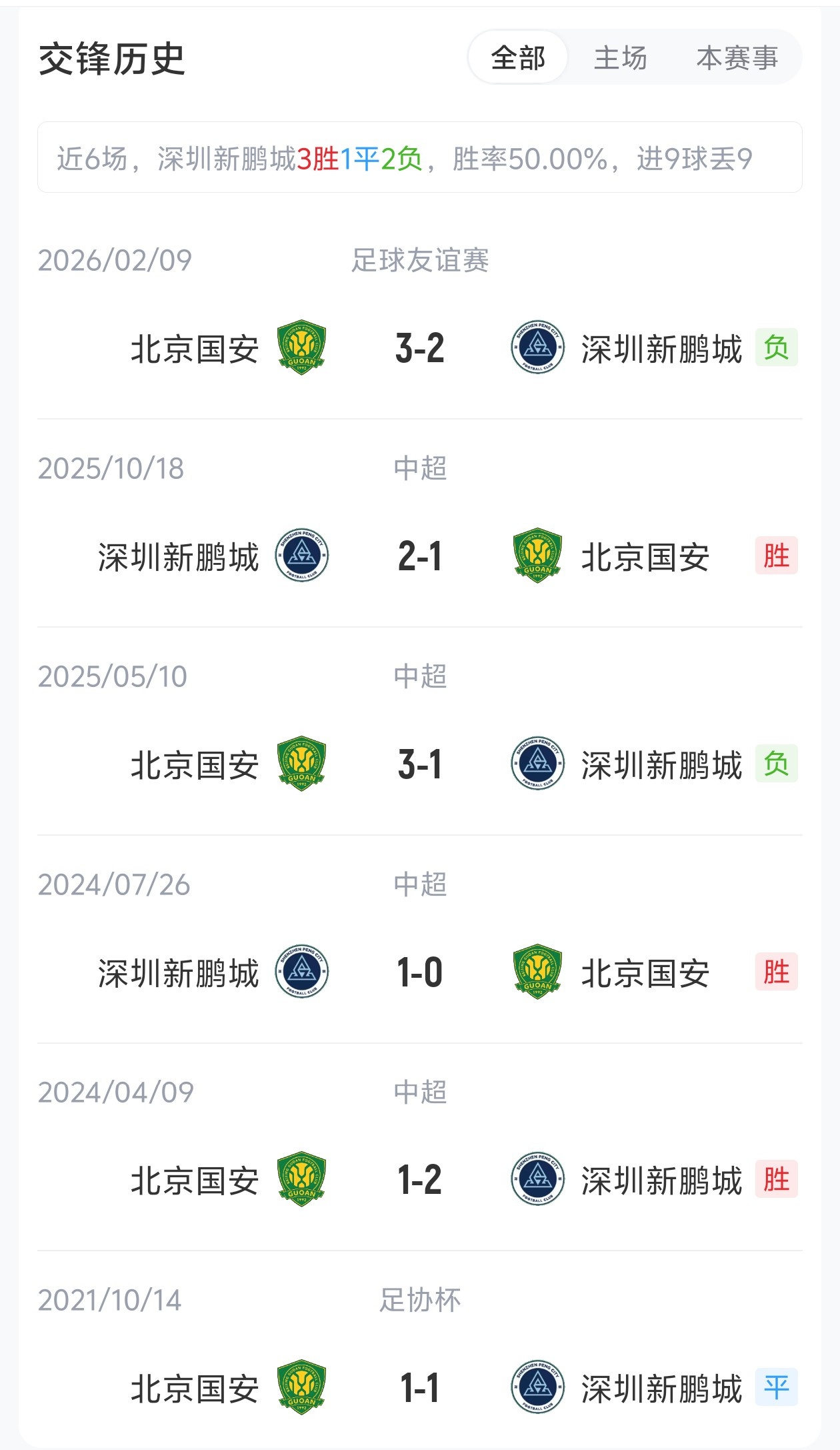Switch to the 主场 tab
The height and width of the screenshot is (1450, 840).
(x=621, y=59)
